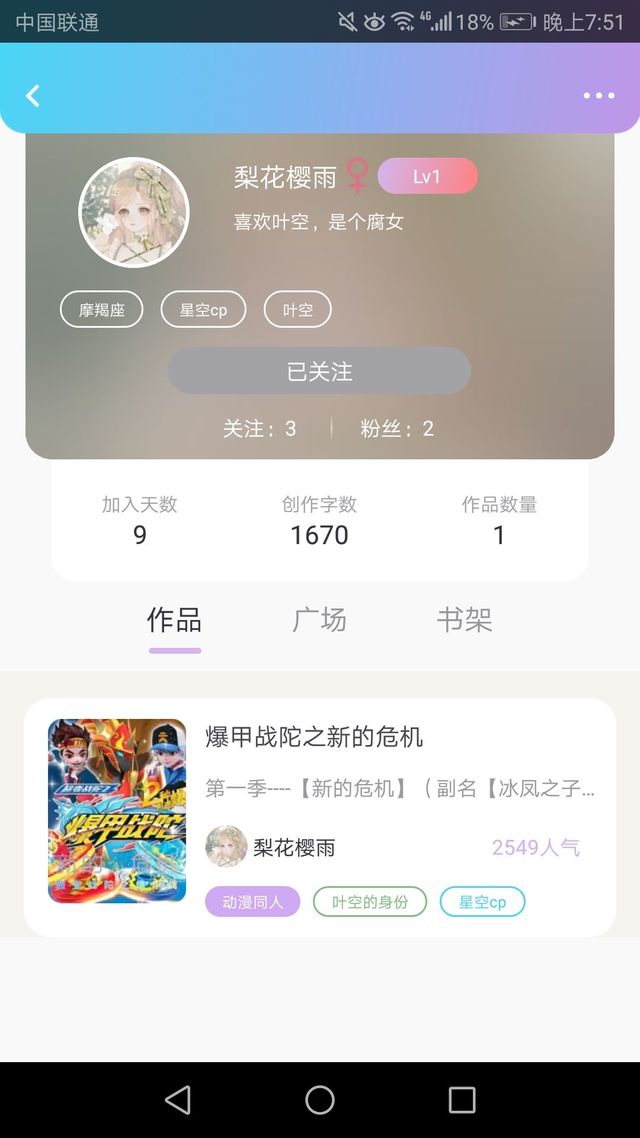View the 粉丝 followers list

pyautogui.click(x=397, y=429)
